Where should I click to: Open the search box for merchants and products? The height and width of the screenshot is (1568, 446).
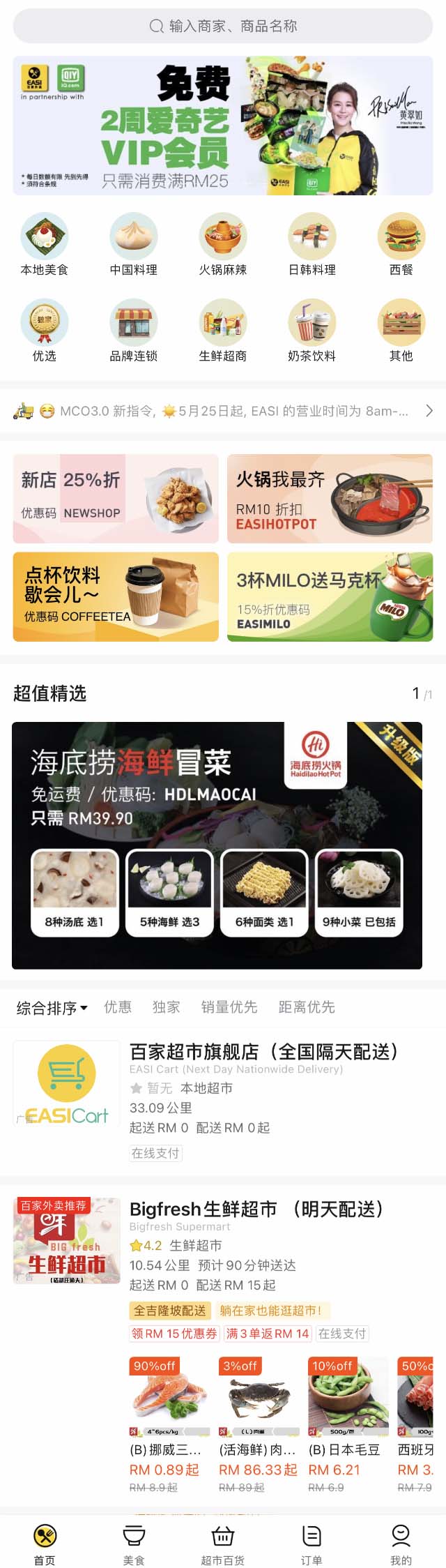(223, 26)
